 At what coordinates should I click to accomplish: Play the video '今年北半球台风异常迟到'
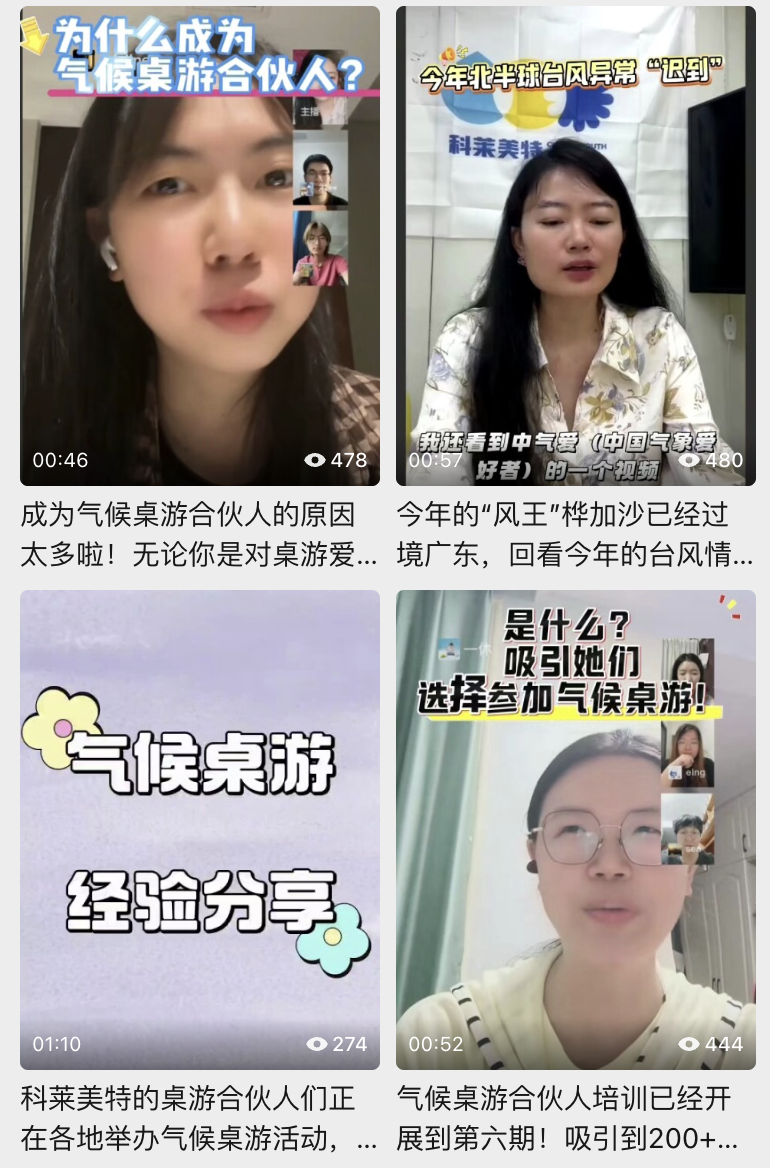tap(576, 246)
